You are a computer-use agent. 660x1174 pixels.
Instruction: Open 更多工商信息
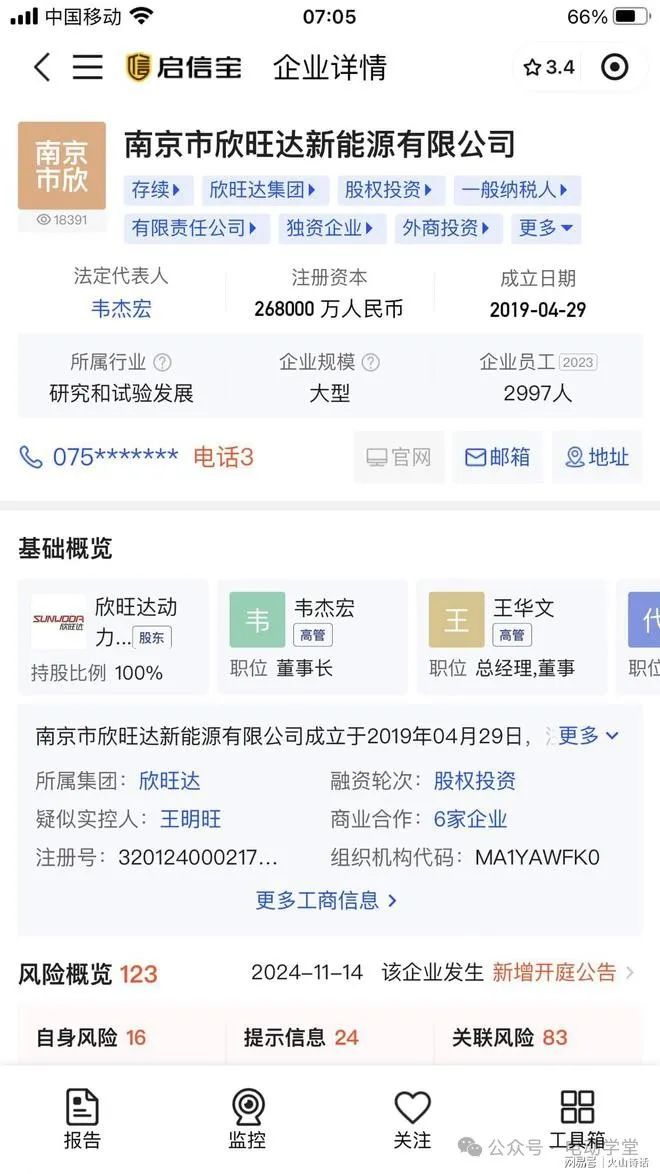(327, 900)
